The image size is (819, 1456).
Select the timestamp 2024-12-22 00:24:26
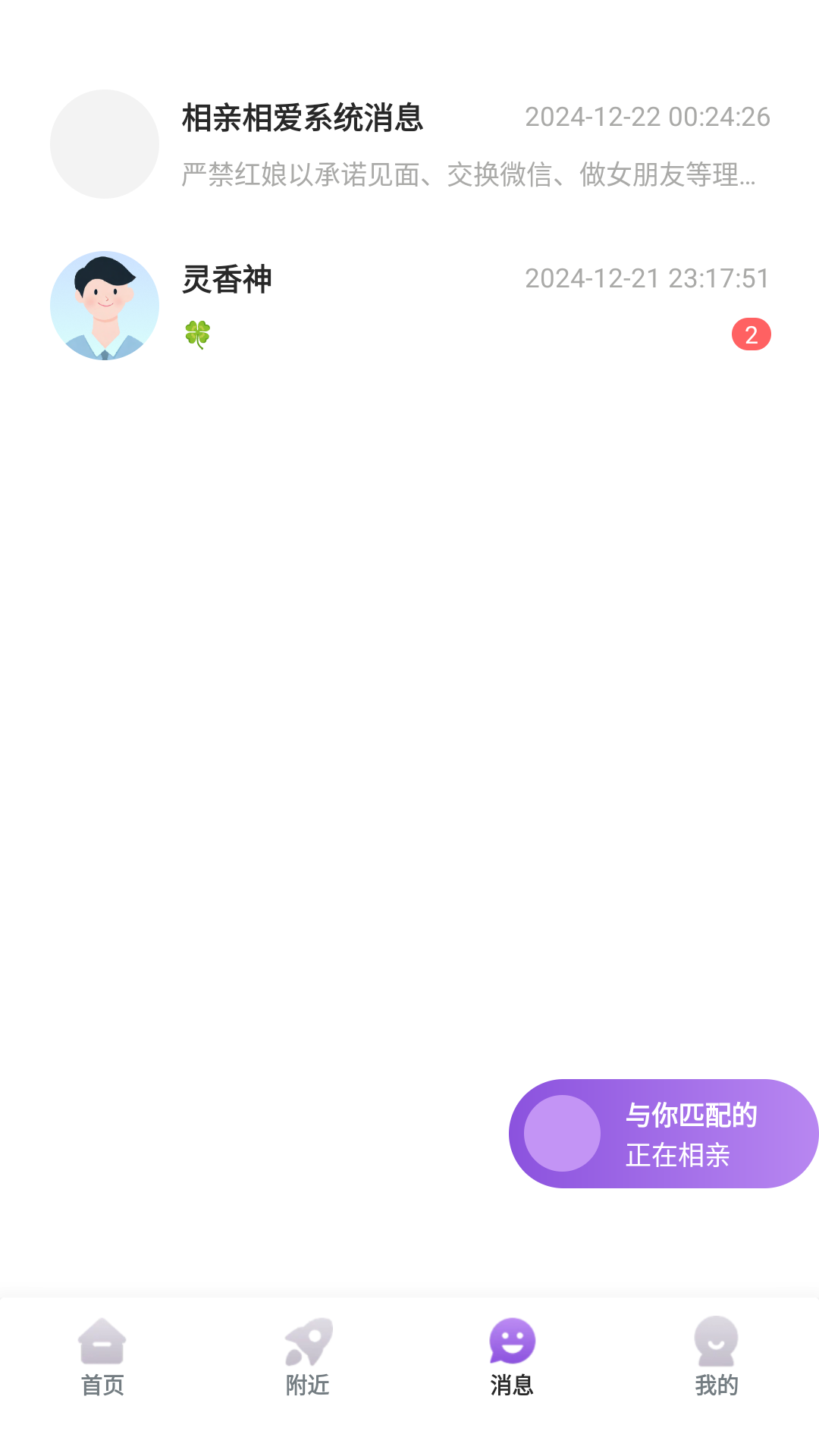(x=648, y=117)
